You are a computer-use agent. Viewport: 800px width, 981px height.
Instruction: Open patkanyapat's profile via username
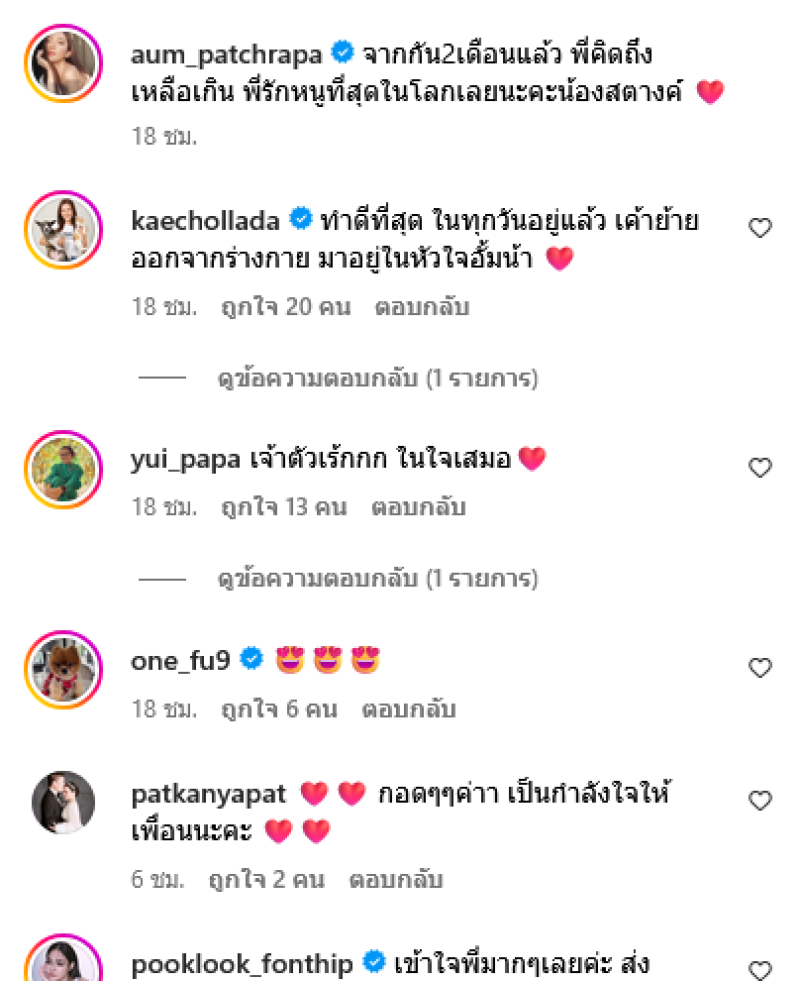pyautogui.click(x=209, y=795)
